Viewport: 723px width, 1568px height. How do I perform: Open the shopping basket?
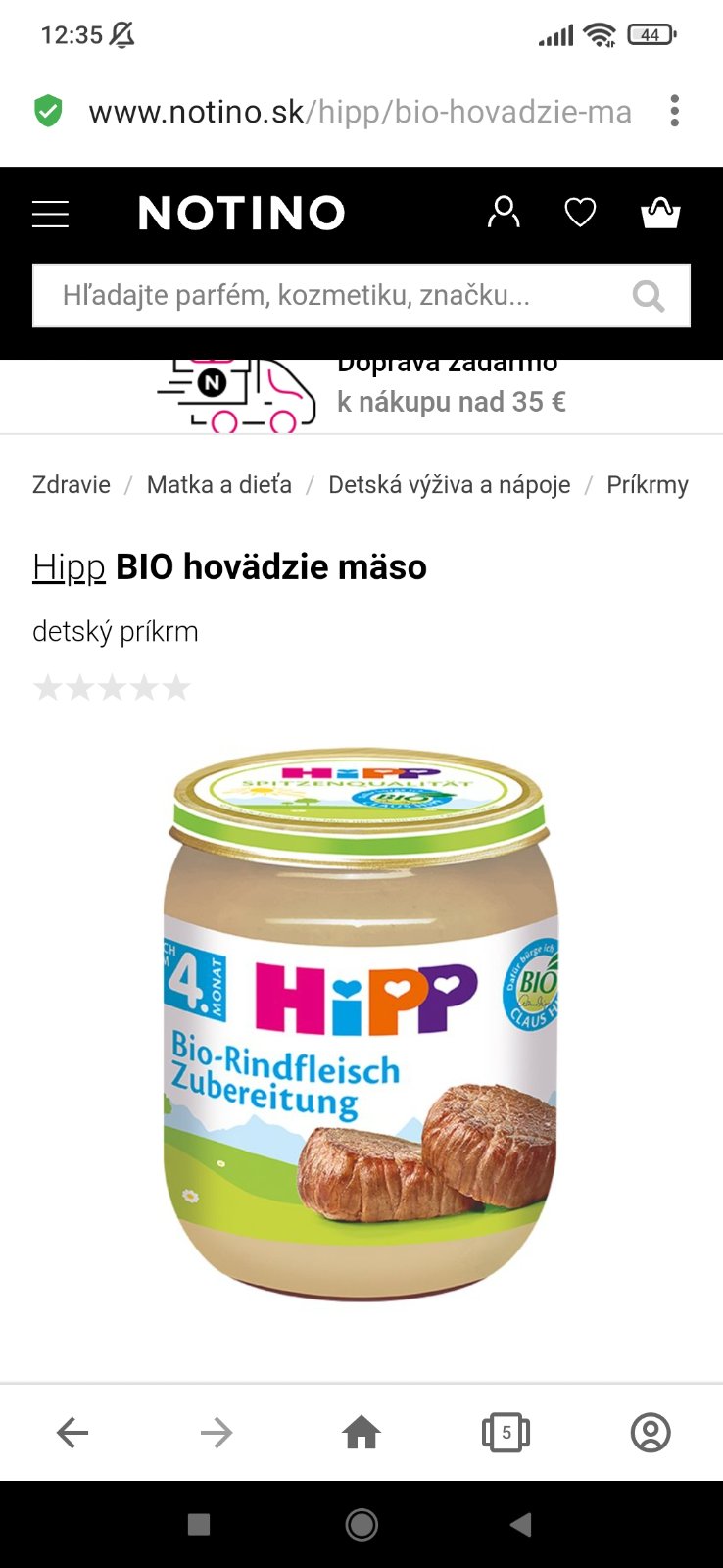(x=660, y=212)
